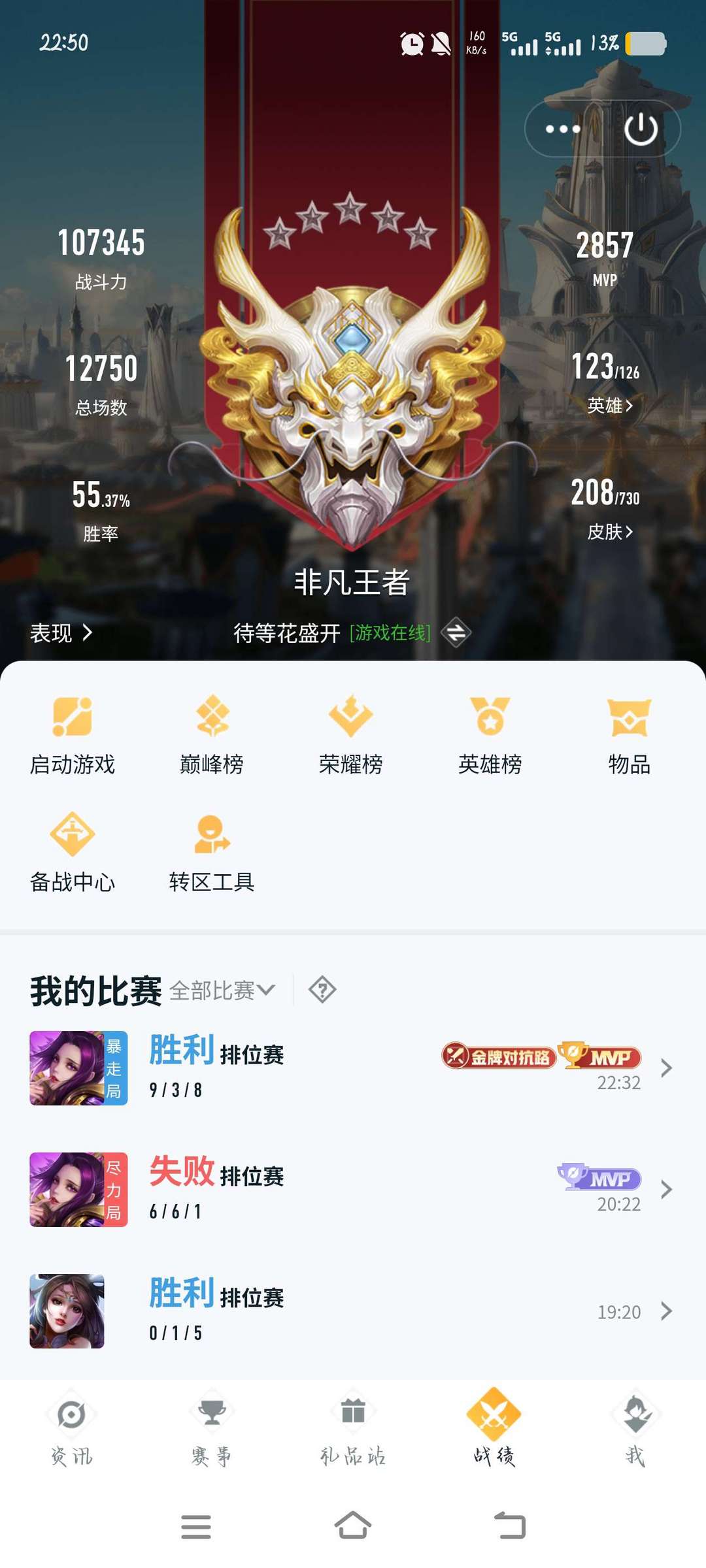Open 荣耀榜 ranking
The width and height of the screenshot is (706, 1568).
point(351,735)
